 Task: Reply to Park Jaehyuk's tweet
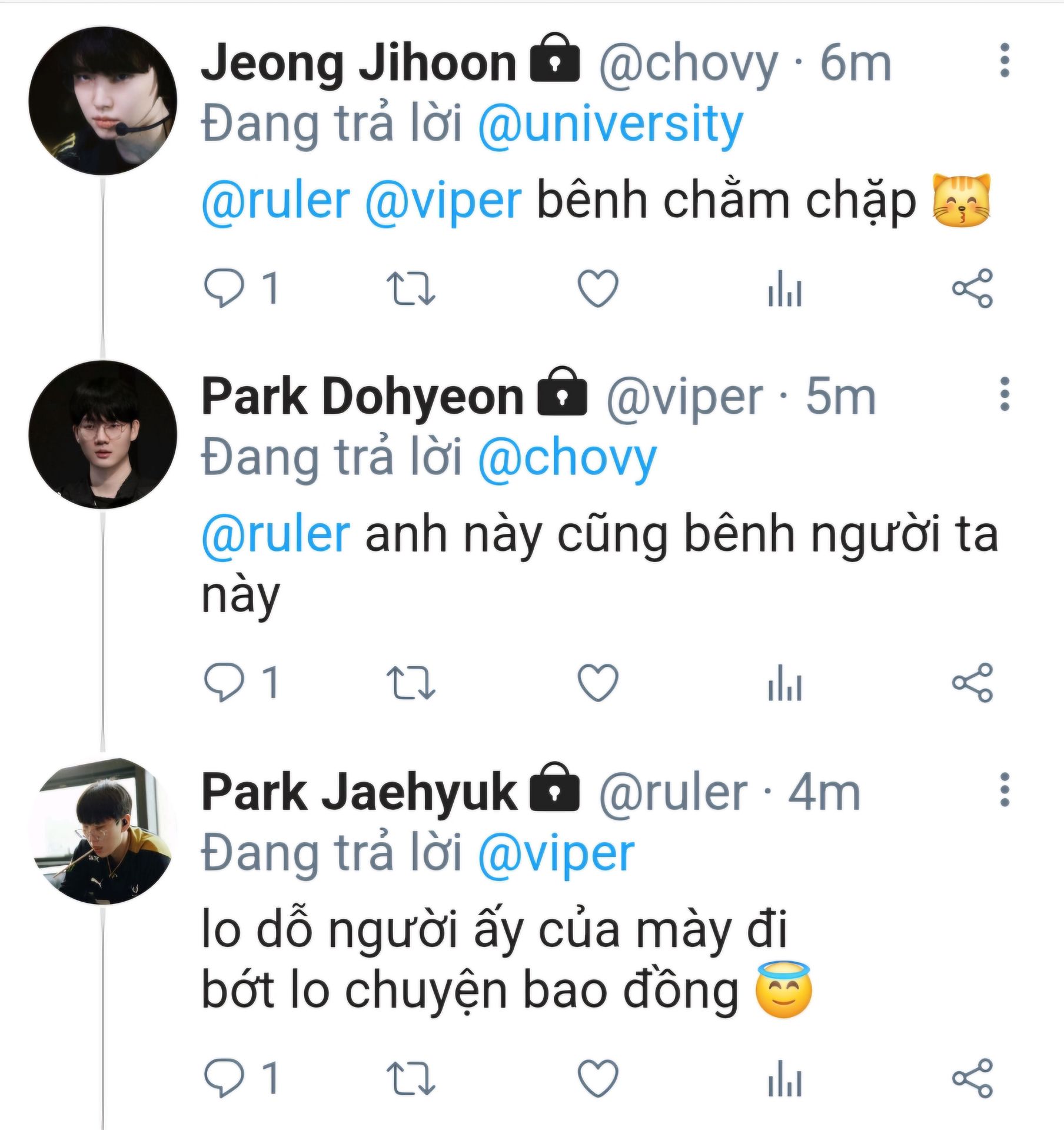point(224,1078)
